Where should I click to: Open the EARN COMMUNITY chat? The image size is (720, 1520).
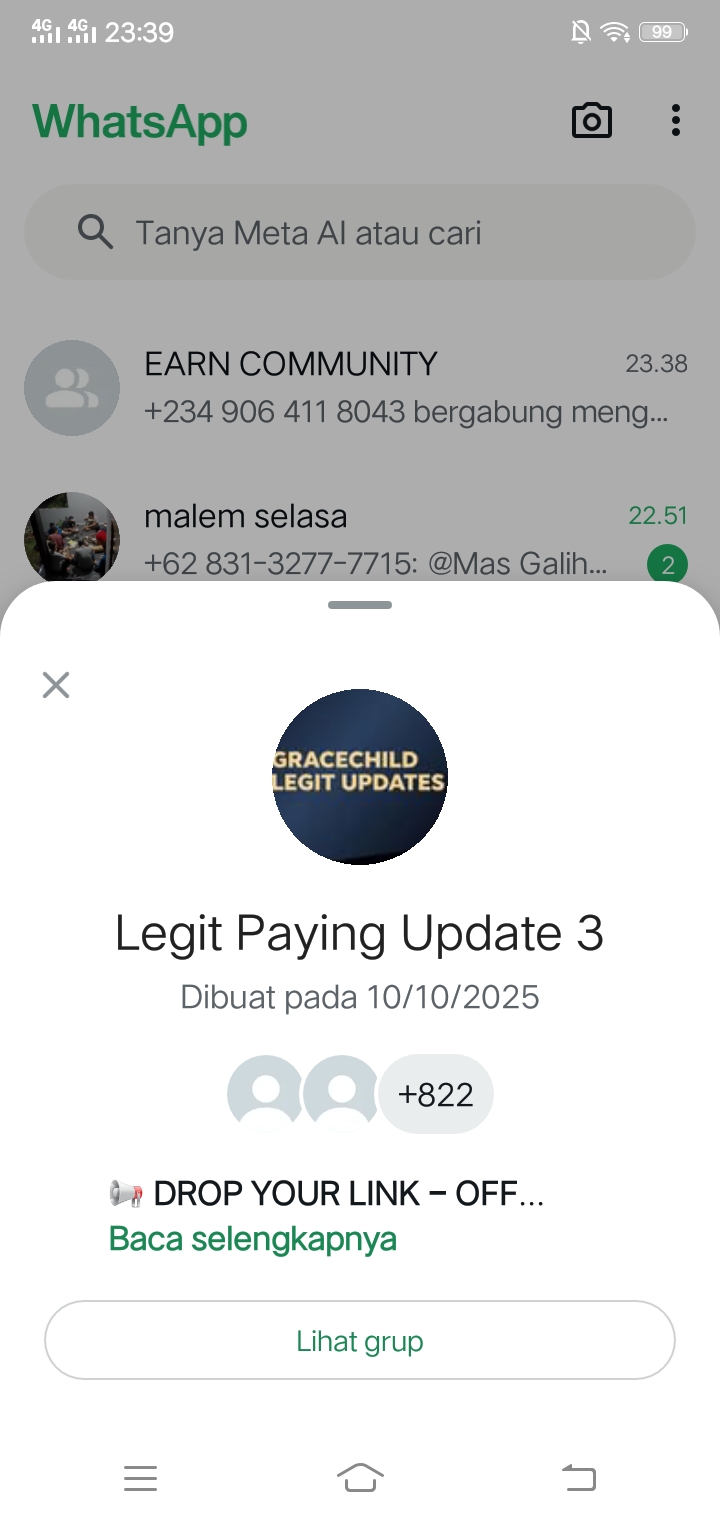tap(405, 388)
